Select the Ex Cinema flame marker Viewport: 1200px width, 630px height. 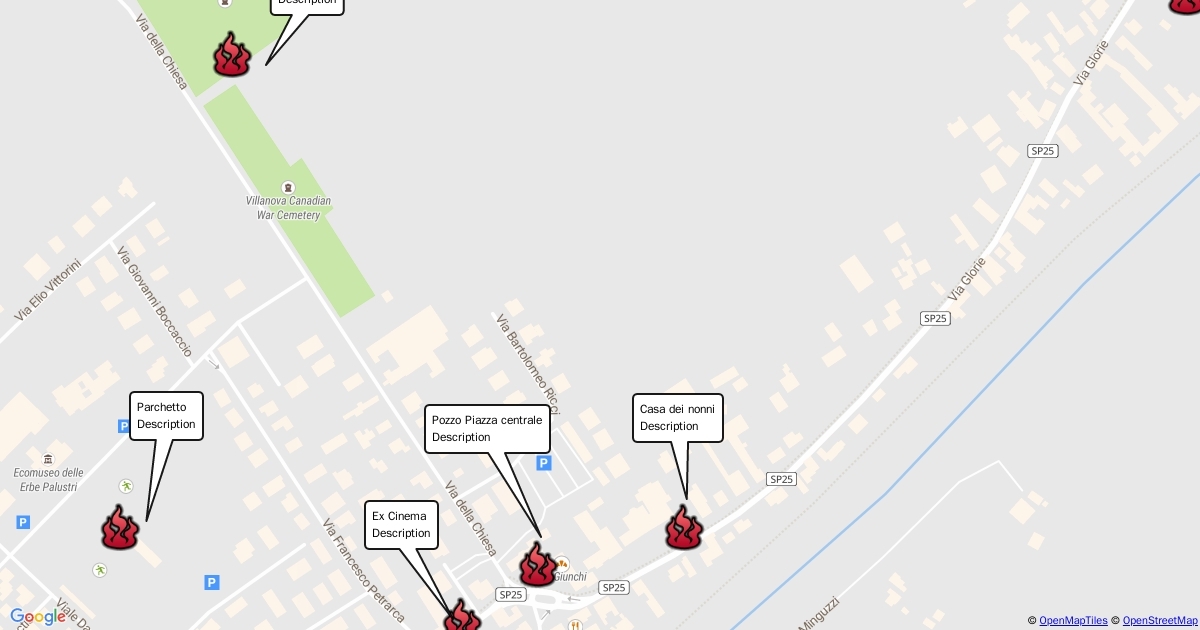462,617
